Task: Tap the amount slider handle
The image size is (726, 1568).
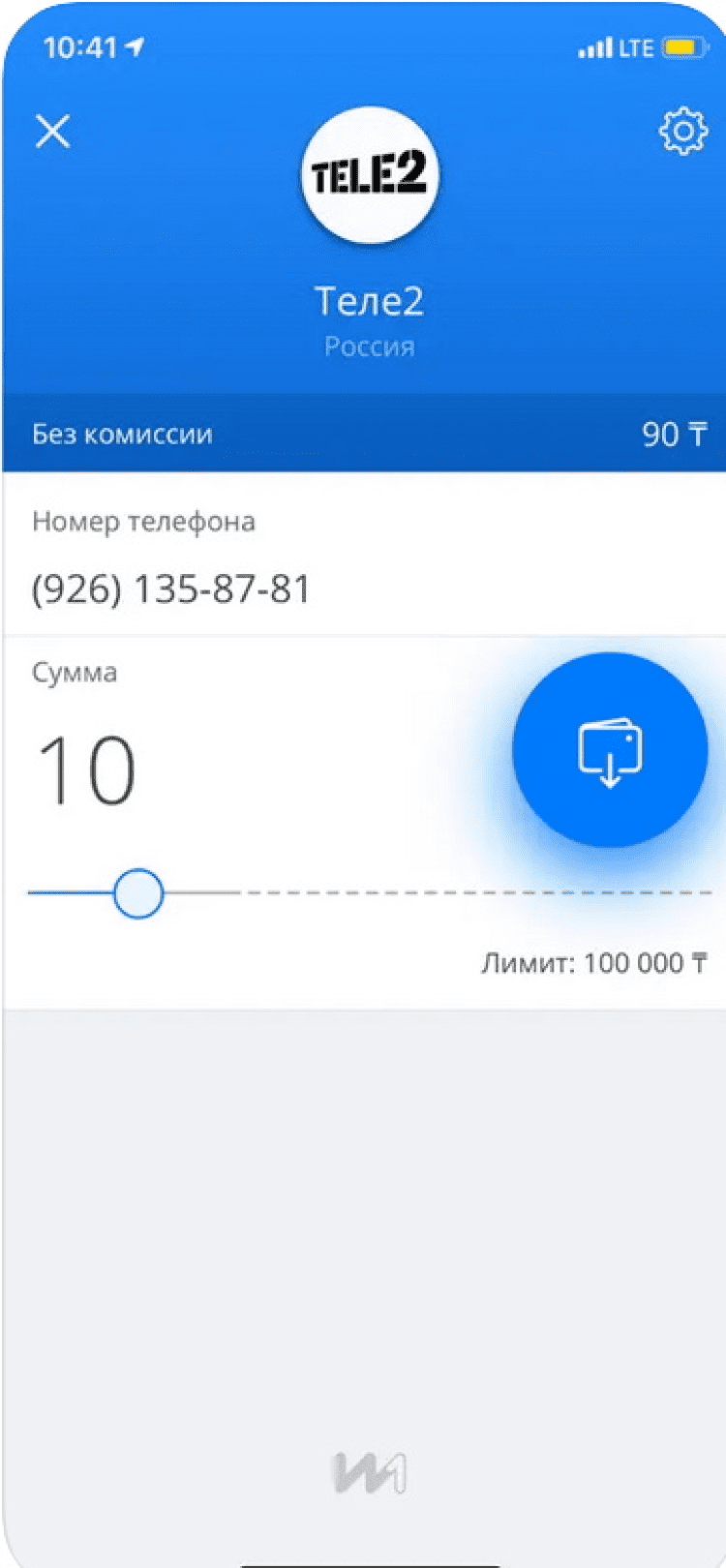Action: [x=137, y=892]
